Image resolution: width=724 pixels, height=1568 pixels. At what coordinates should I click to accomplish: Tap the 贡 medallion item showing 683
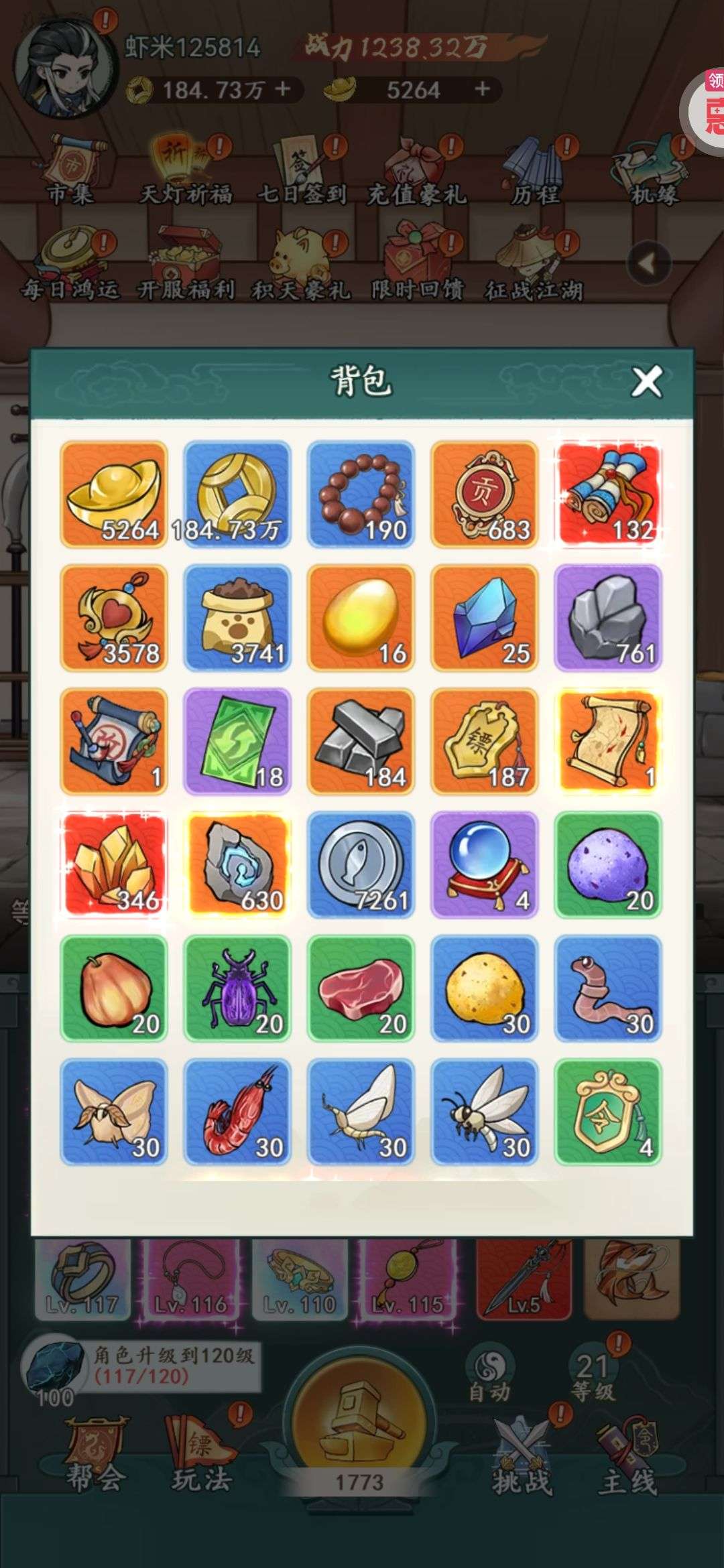point(484,495)
